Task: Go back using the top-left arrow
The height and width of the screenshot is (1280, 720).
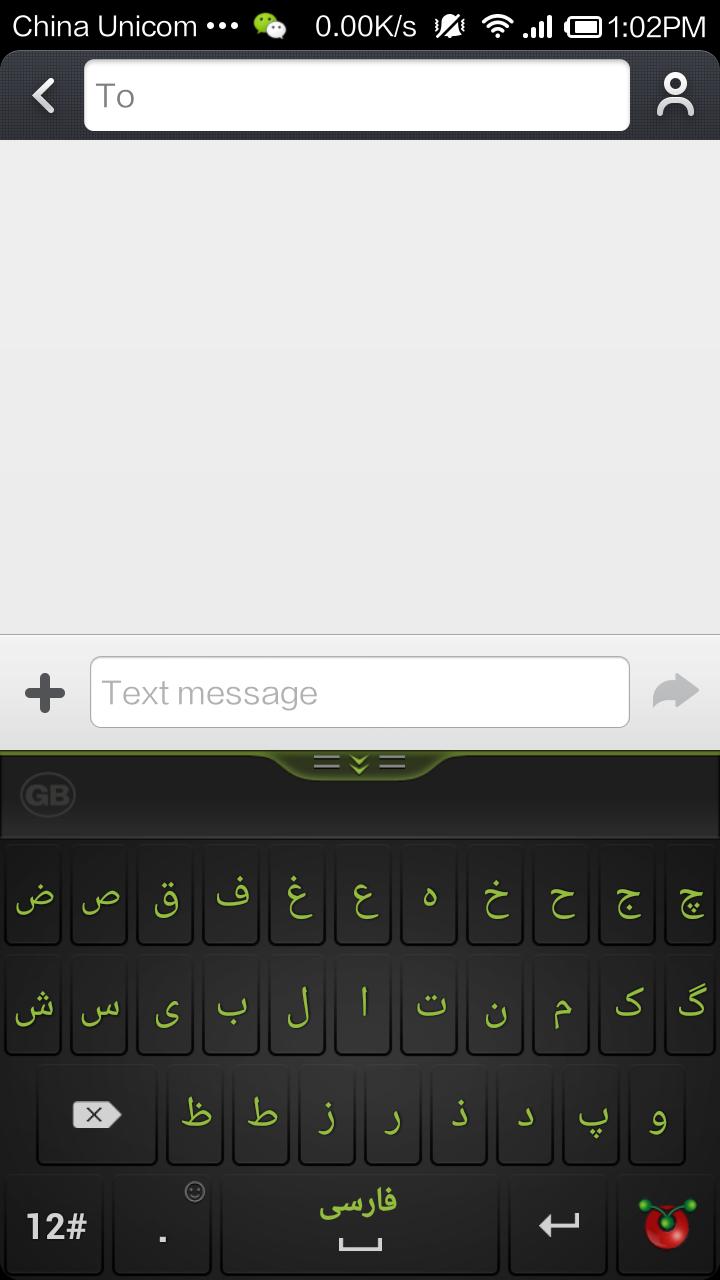Action: 44,96
